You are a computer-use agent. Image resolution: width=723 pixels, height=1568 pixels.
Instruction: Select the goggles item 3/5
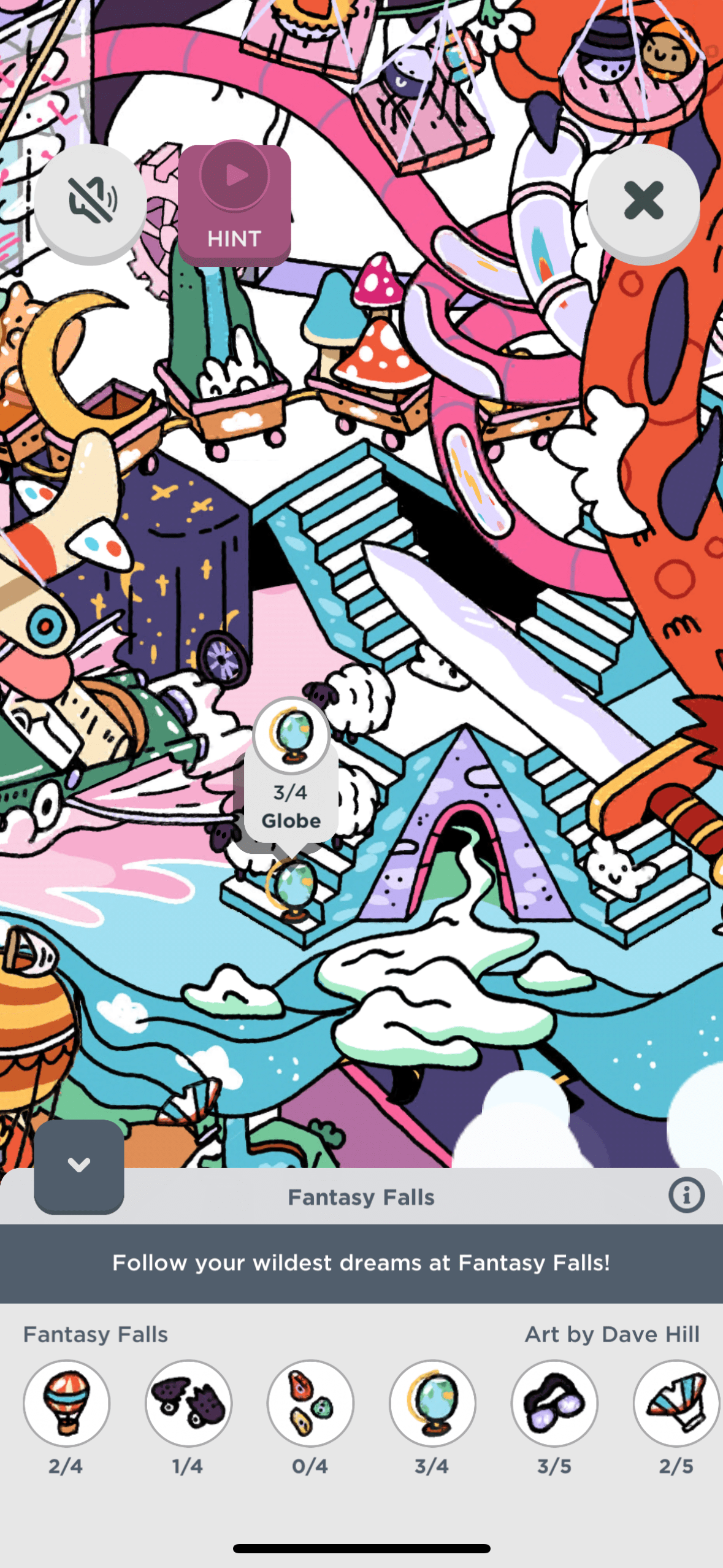point(554,1402)
